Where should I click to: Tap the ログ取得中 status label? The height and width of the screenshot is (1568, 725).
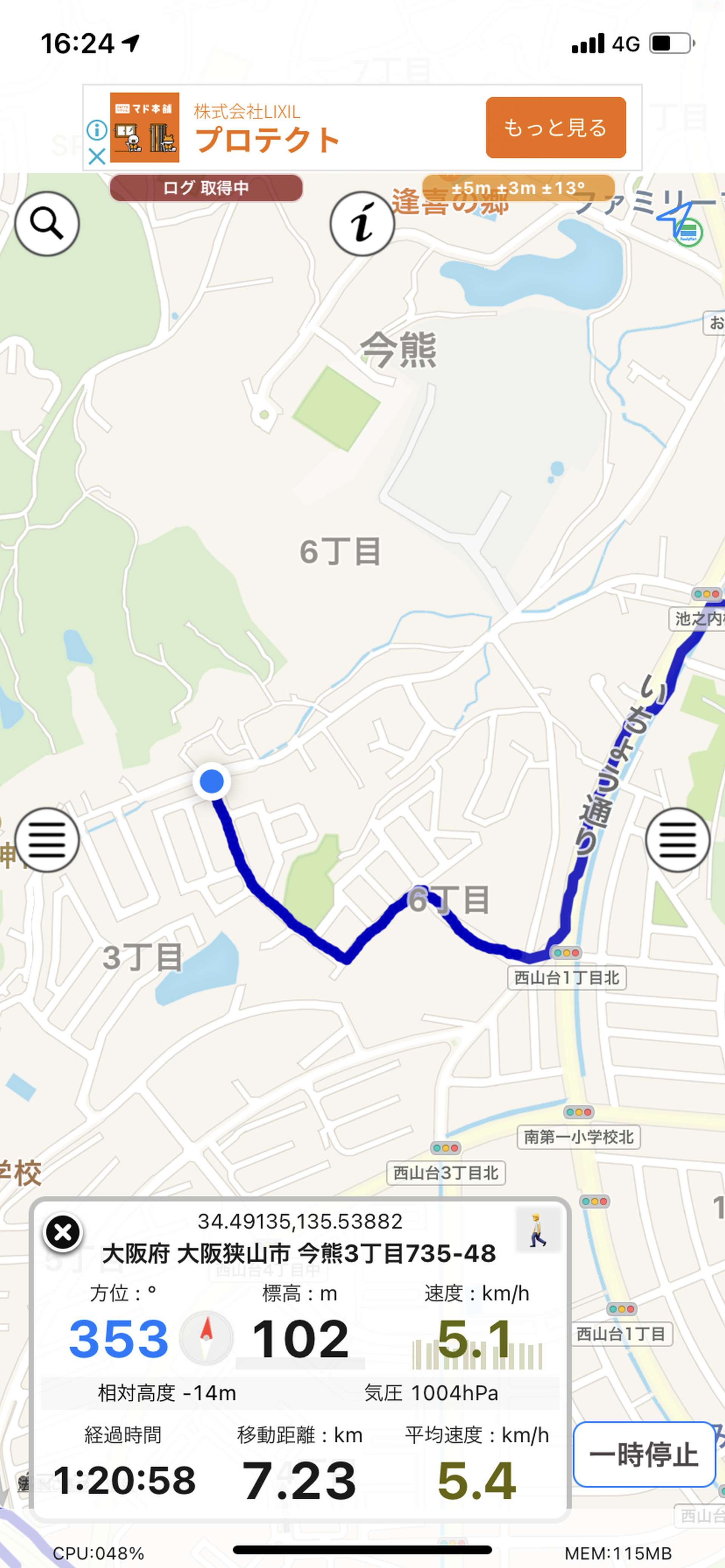(206, 188)
